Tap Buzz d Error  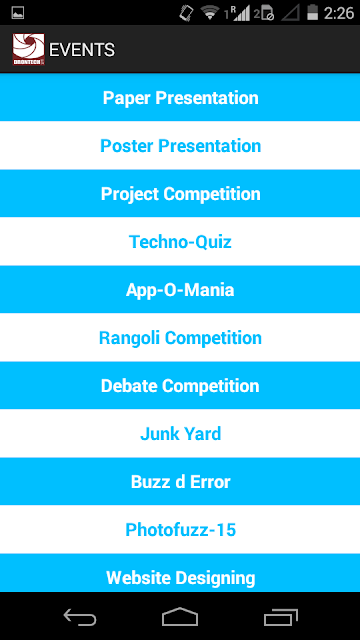point(180,482)
